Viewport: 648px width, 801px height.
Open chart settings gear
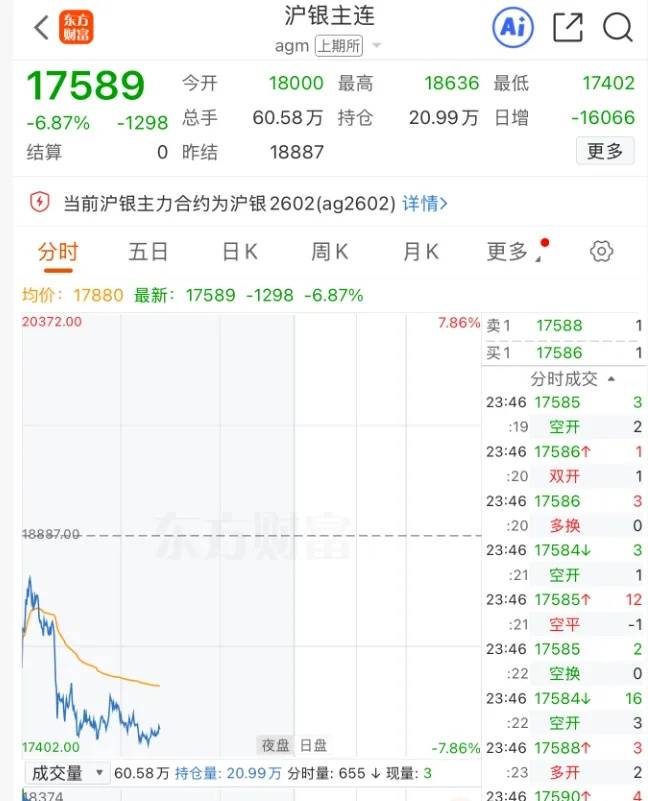point(601,252)
